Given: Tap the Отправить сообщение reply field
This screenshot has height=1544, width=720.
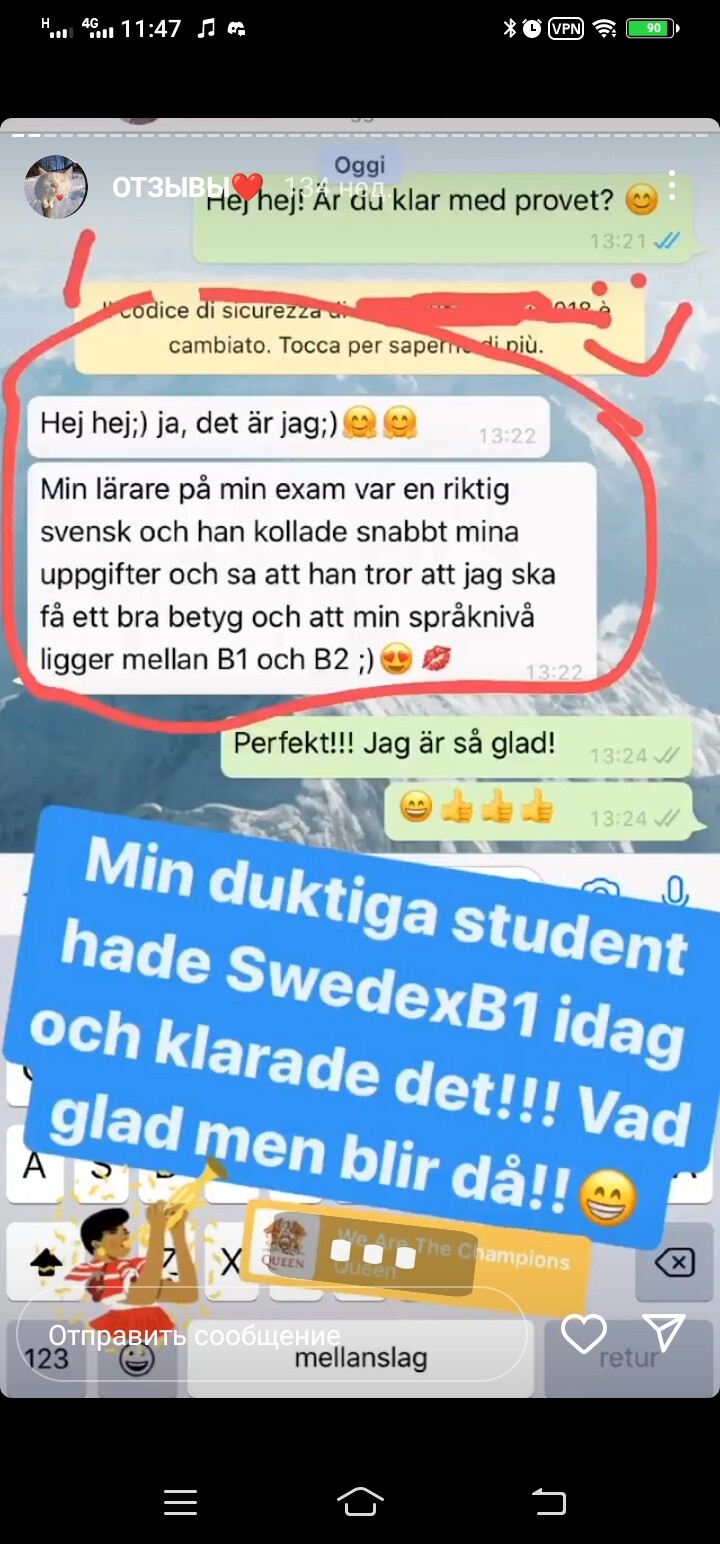Looking at the screenshot, I should click(x=270, y=1335).
